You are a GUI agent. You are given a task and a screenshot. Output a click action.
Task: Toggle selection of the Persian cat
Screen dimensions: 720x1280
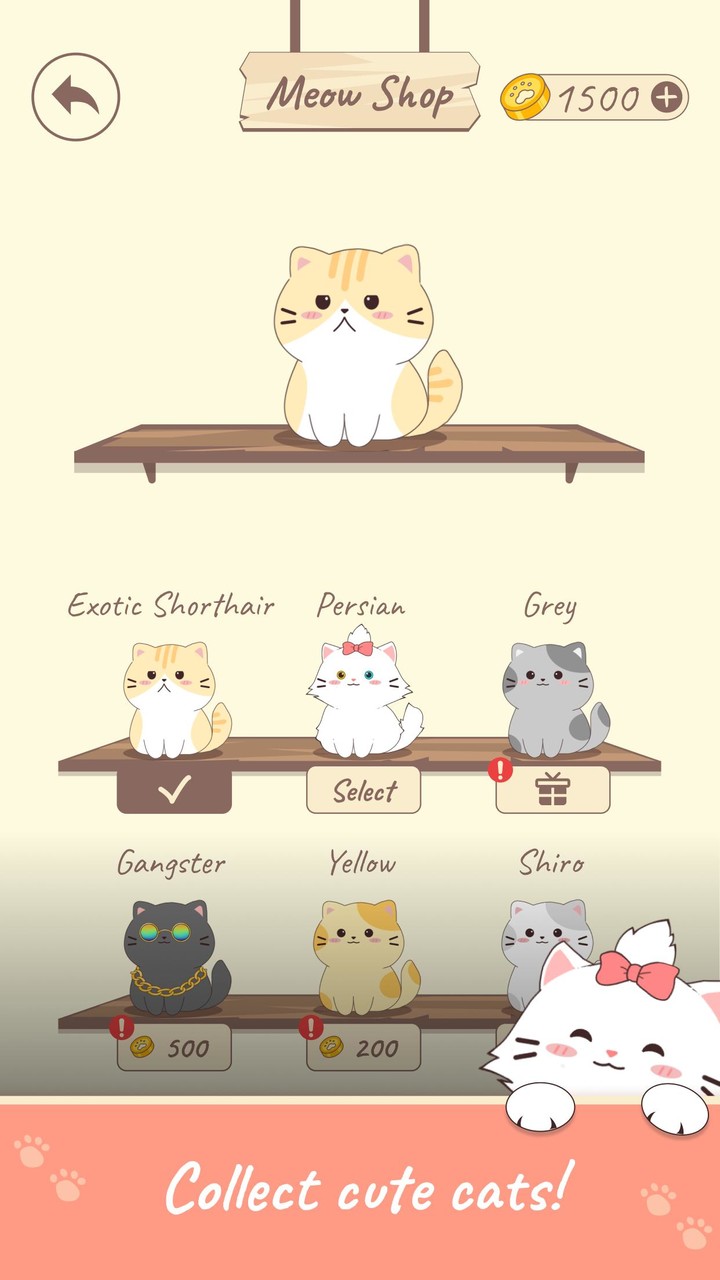click(x=363, y=791)
